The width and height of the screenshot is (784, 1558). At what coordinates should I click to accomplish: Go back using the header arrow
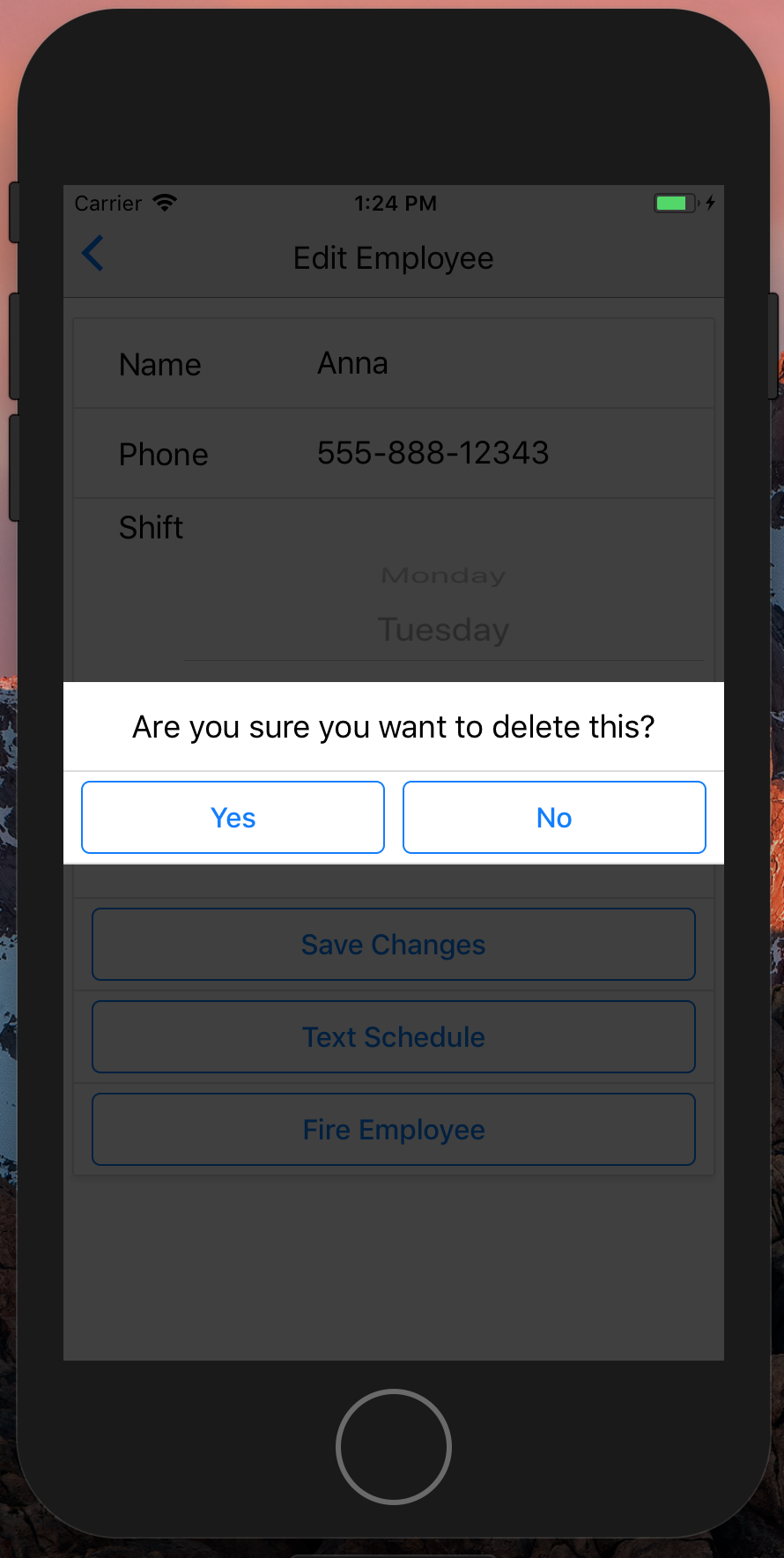click(93, 254)
